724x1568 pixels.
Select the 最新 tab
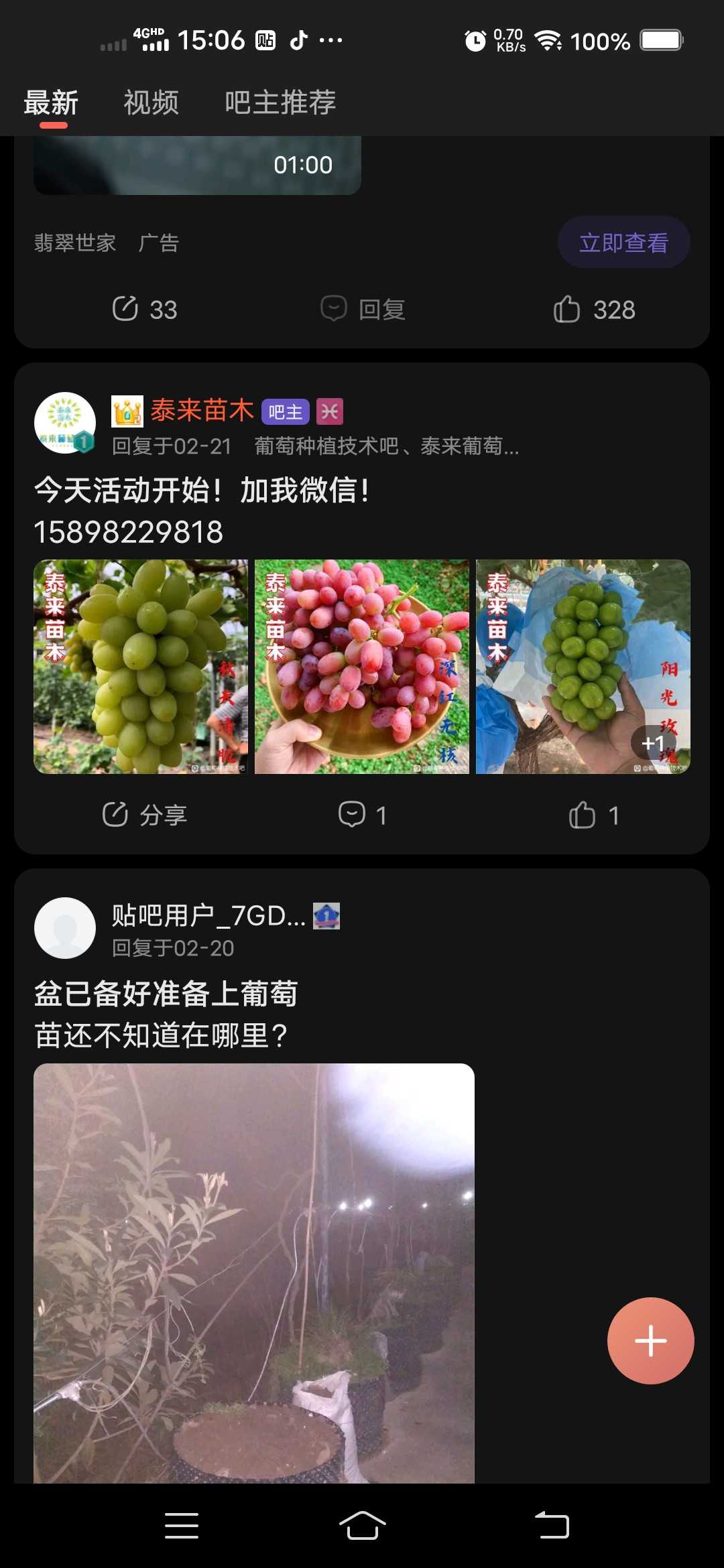point(51,103)
